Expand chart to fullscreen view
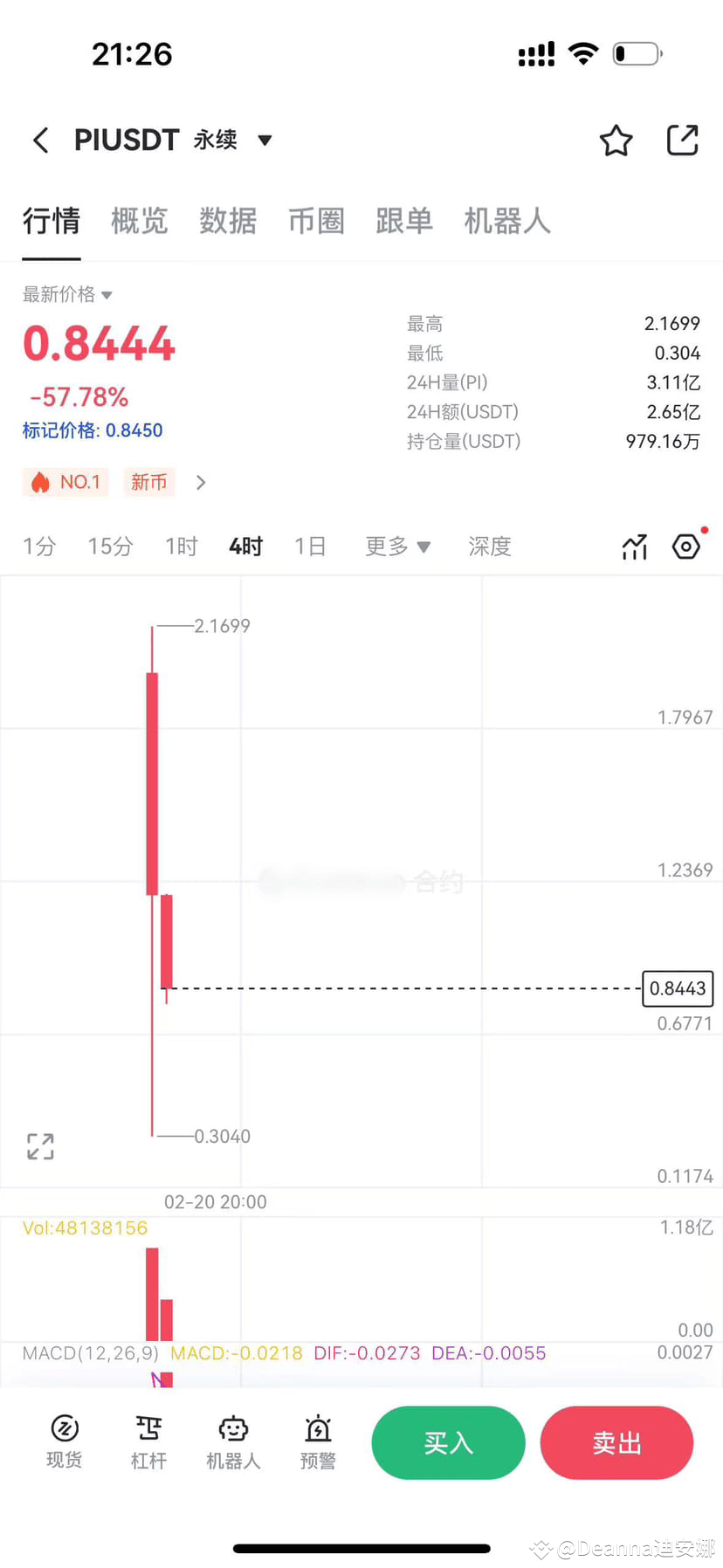Screen dimensions: 723x1568 point(39,1145)
